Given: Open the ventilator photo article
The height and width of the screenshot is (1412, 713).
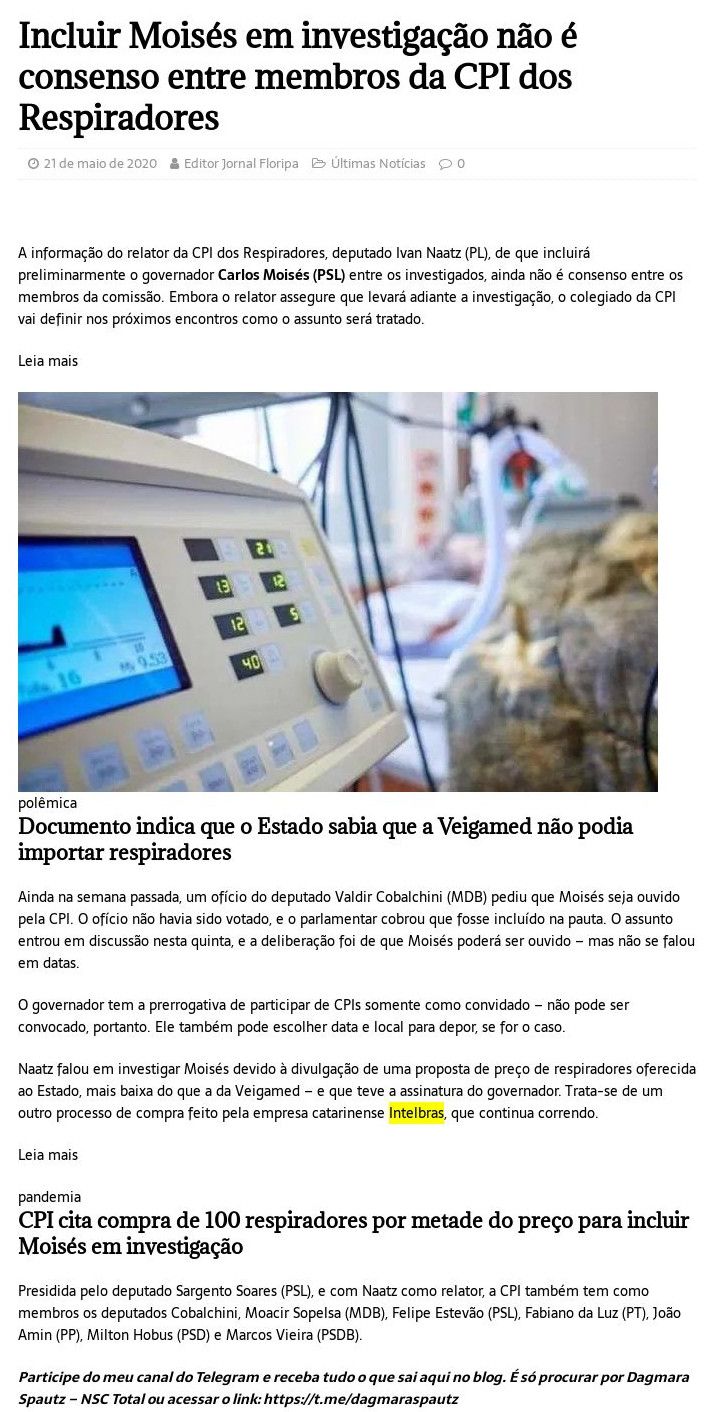Looking at the screenshot, I should 338,591.
